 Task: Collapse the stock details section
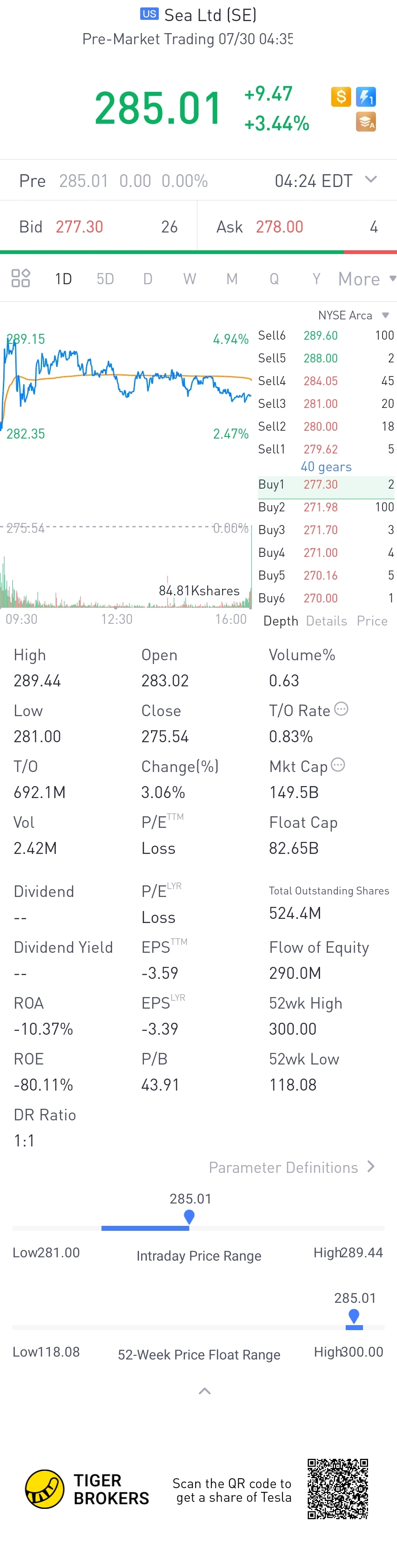coord(205,1391)
